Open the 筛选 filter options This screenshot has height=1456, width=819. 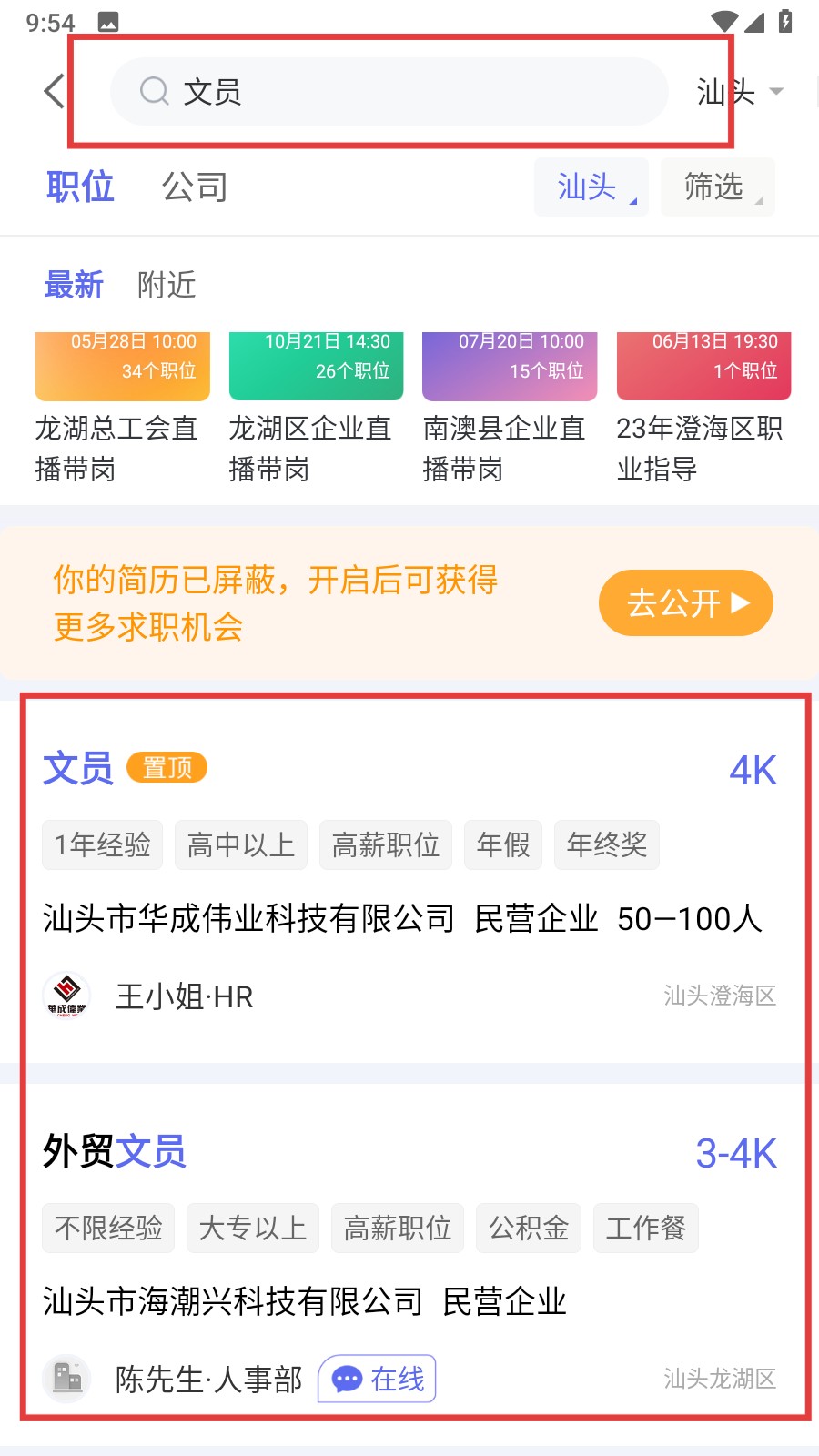click(717, 187)
